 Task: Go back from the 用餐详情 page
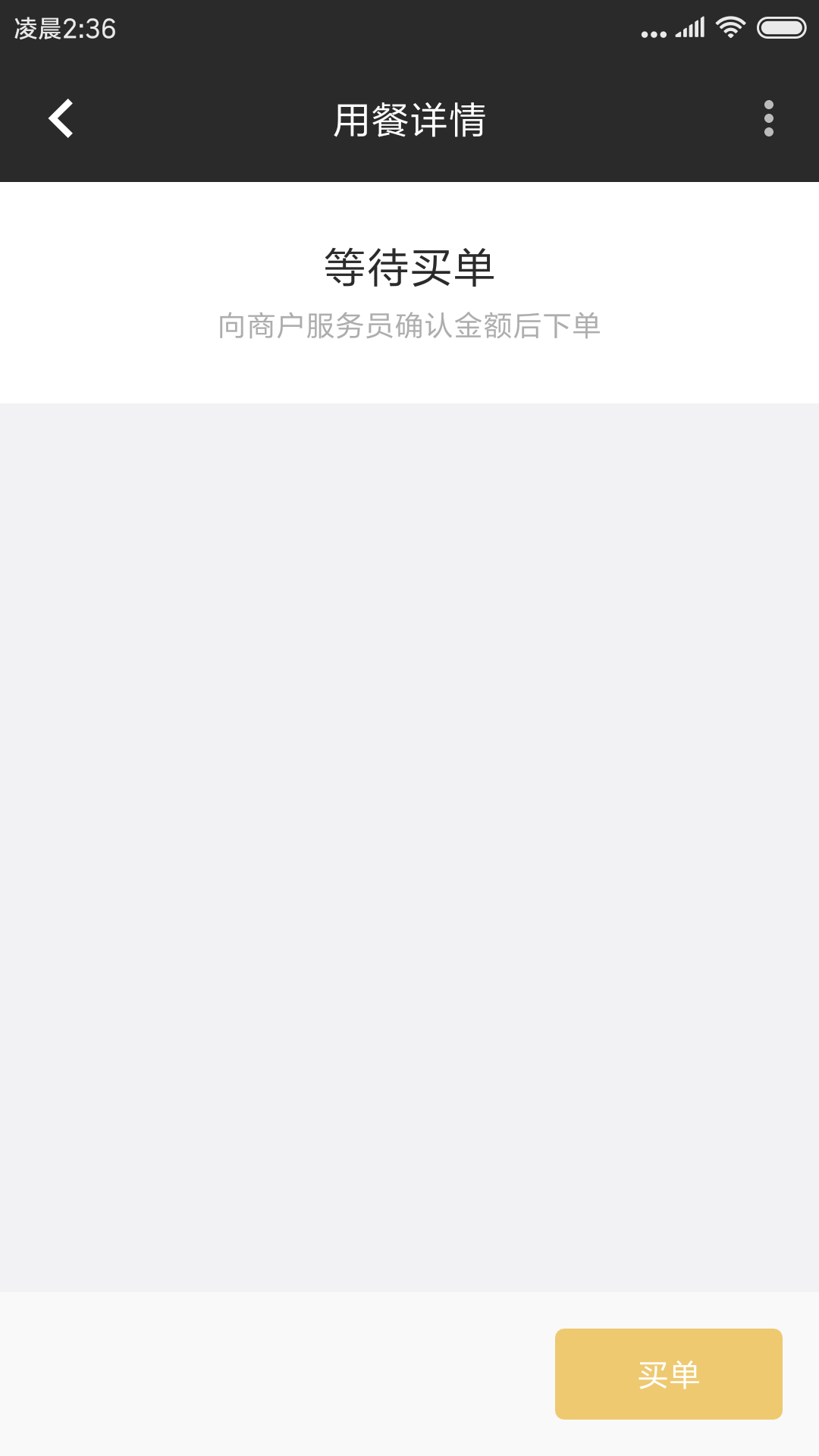61,119
